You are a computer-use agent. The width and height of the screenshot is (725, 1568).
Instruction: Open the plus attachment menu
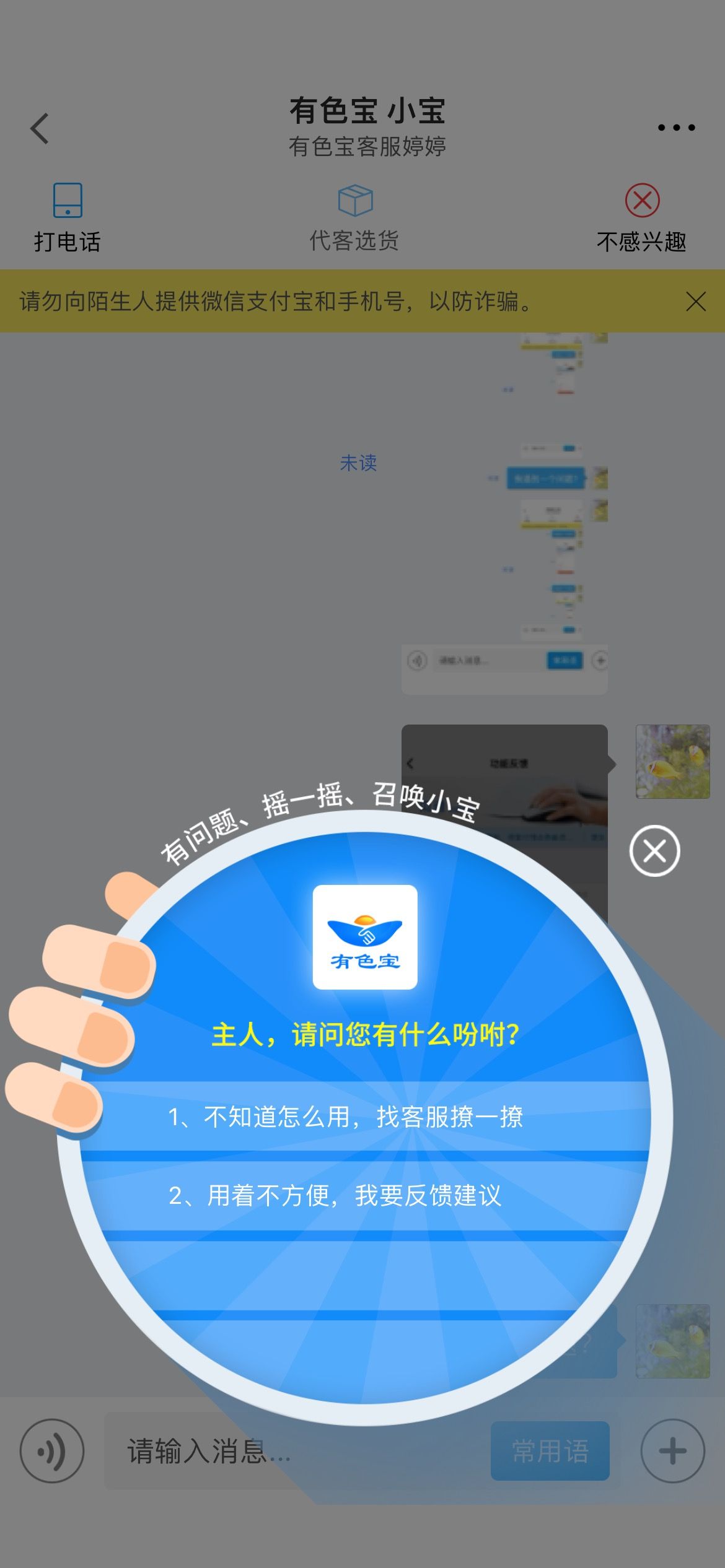(x=673, y=1451)
